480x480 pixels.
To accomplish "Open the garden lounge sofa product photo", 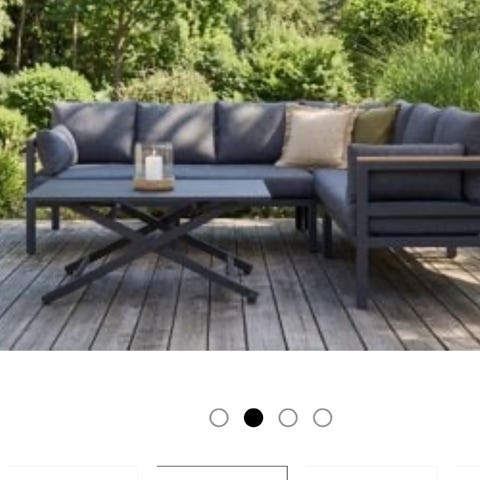I will click(x=240, y=175).
